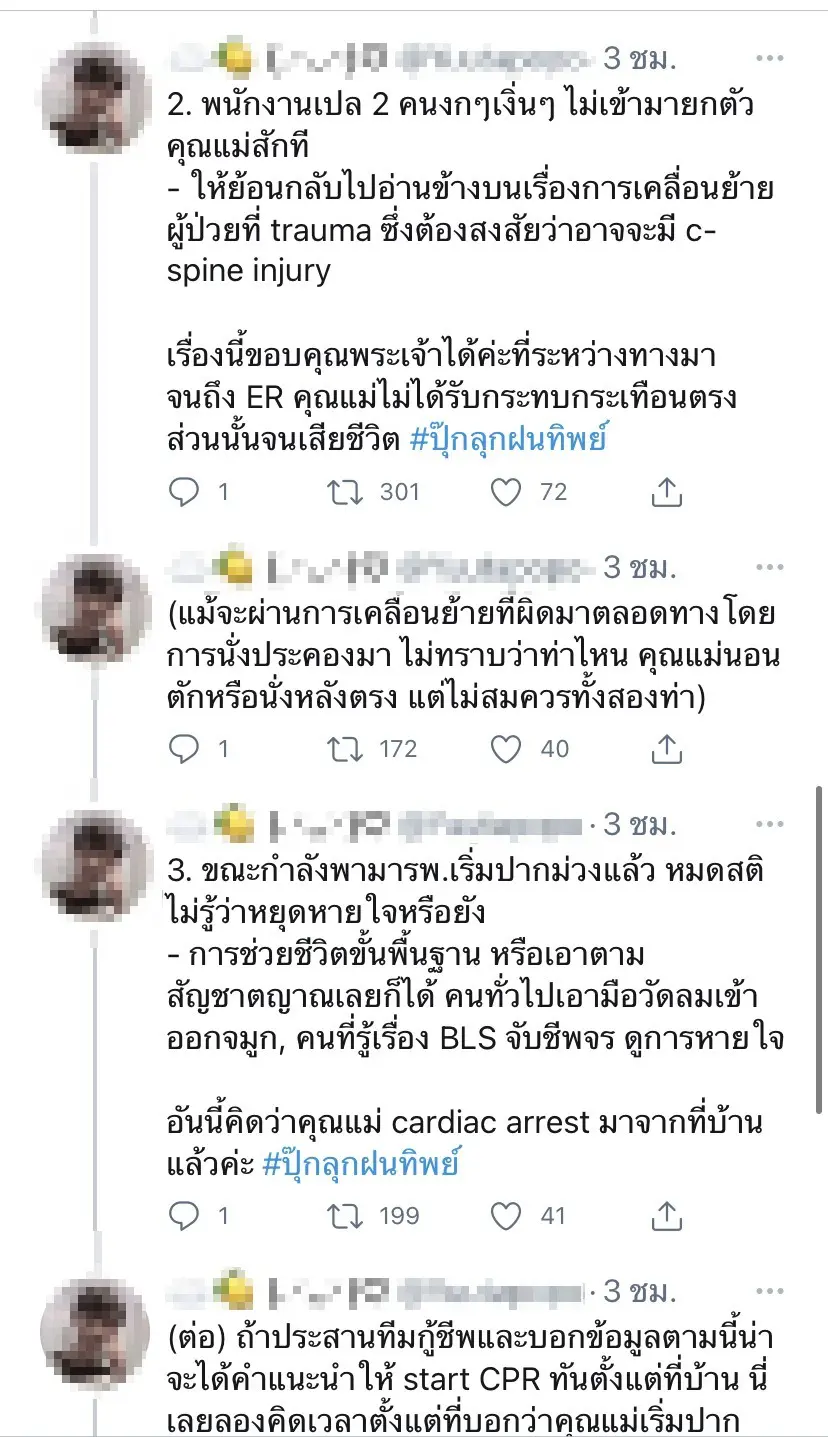Screen dimensions: 828x1437
Task: Retweet the tweet with 199 retweets
Action: (x=346, y=1216)
